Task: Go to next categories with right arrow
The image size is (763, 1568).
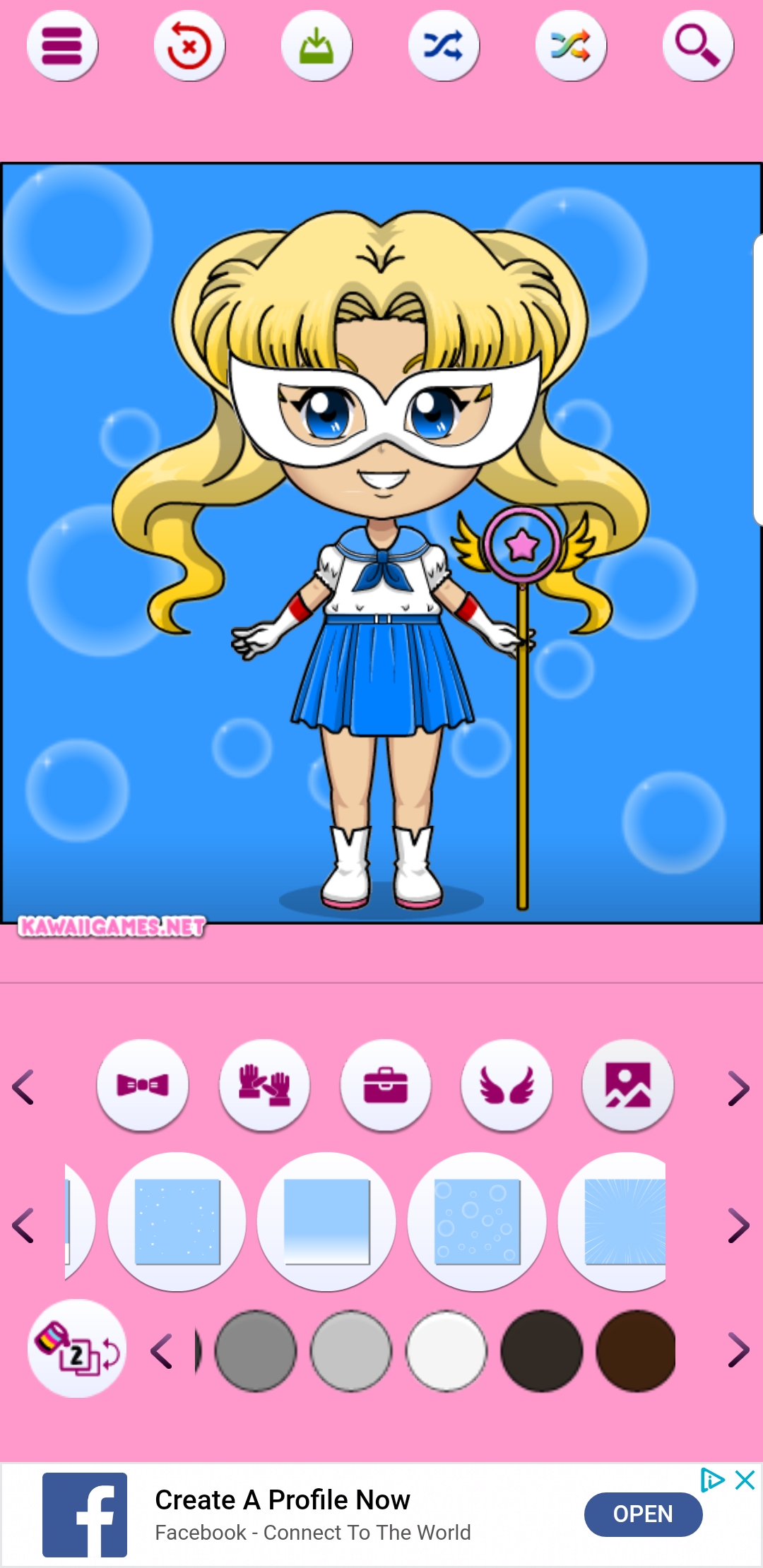Action: point(738,1088)
